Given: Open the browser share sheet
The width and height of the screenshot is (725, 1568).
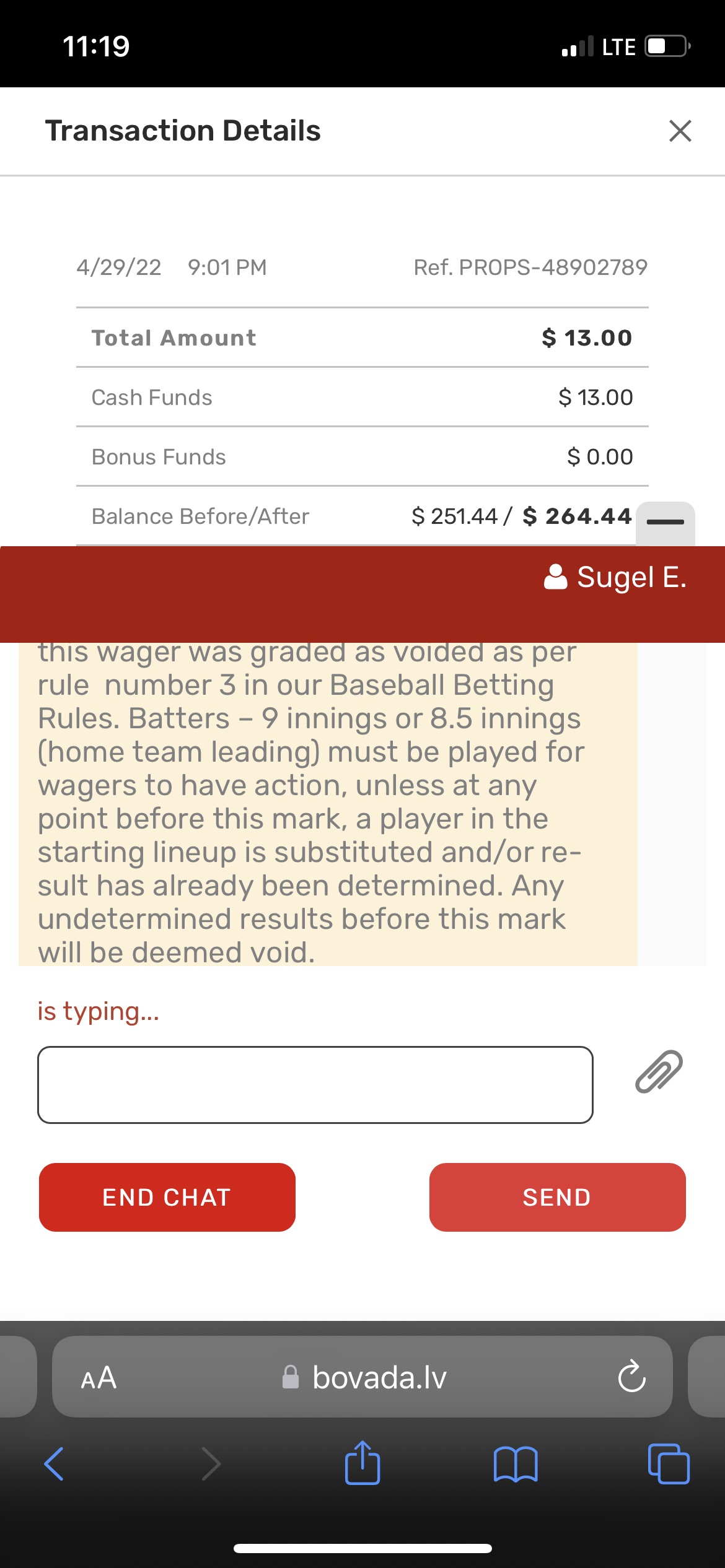Looking at the screenshot, I should click(362, 1463).
